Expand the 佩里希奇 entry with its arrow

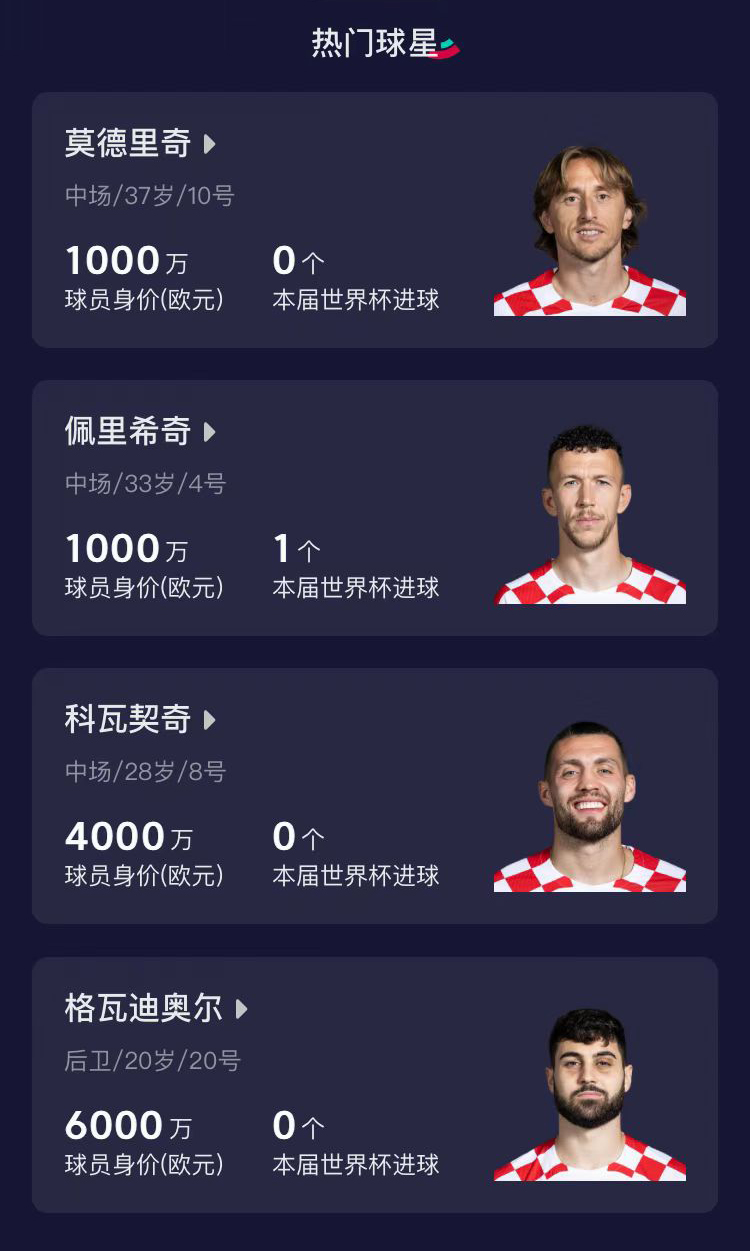click(x=211, y=432)
